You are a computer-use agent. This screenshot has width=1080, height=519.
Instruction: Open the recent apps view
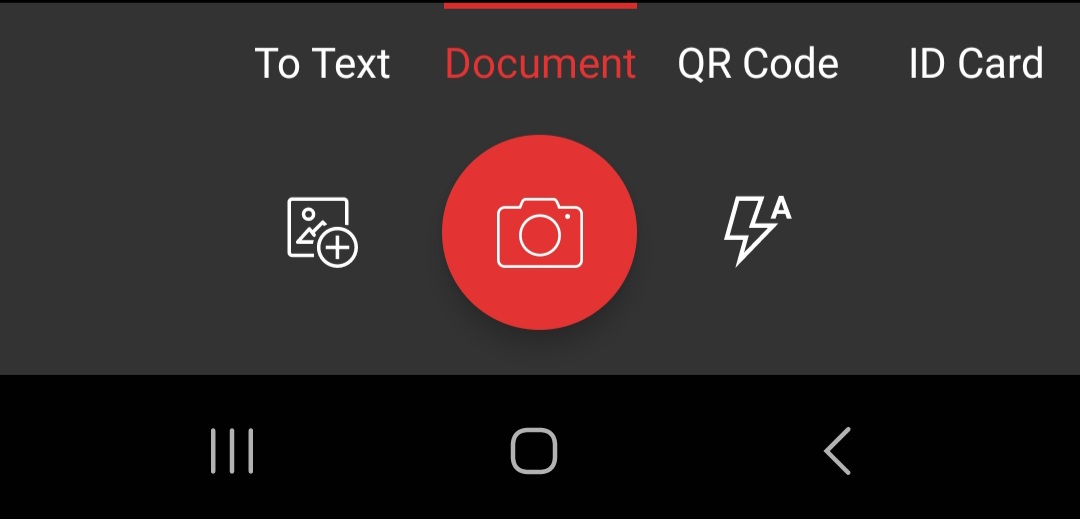tap(232, 451)
